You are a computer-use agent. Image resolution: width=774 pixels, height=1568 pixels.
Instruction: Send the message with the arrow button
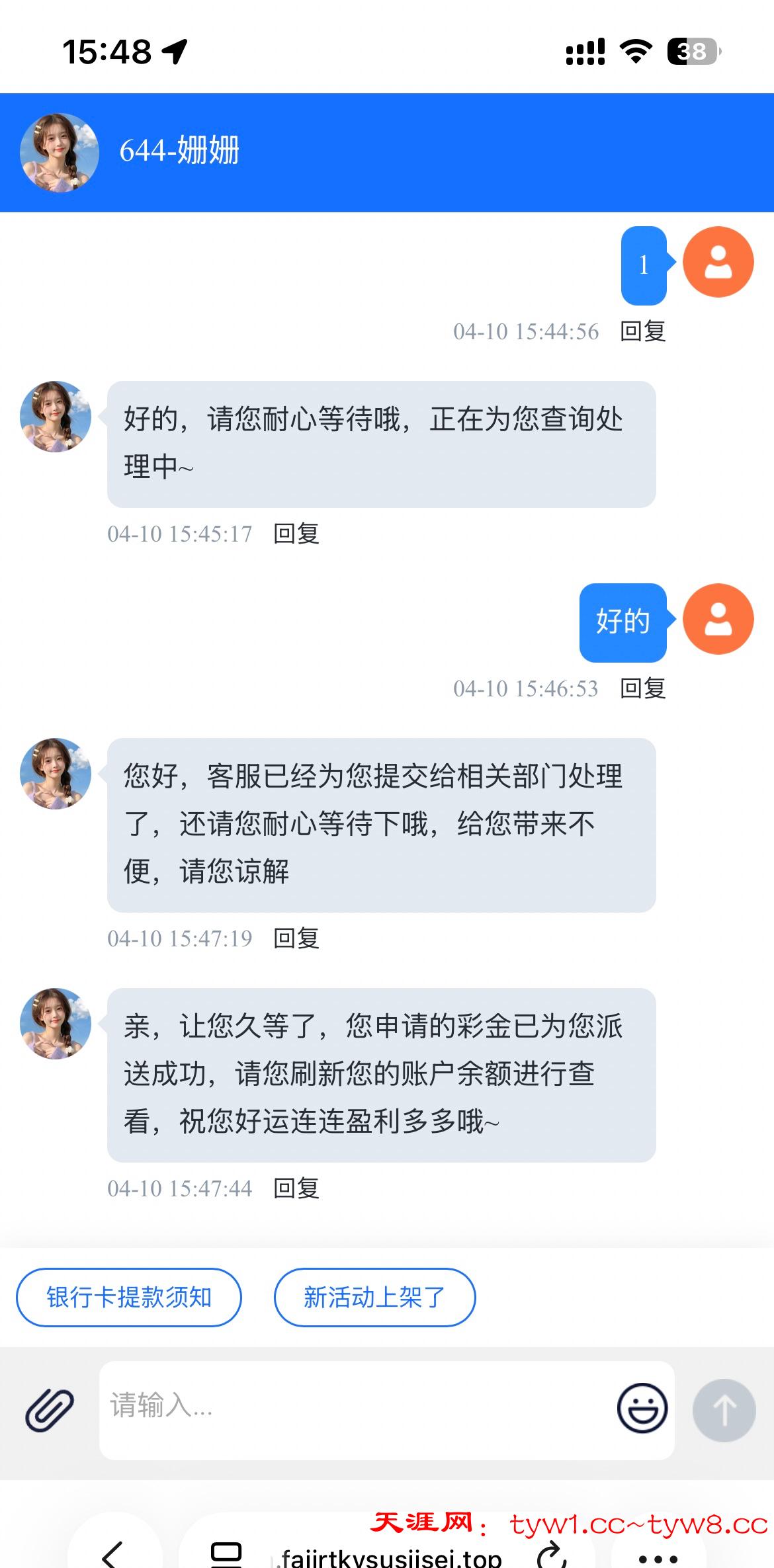(724, 1410)
